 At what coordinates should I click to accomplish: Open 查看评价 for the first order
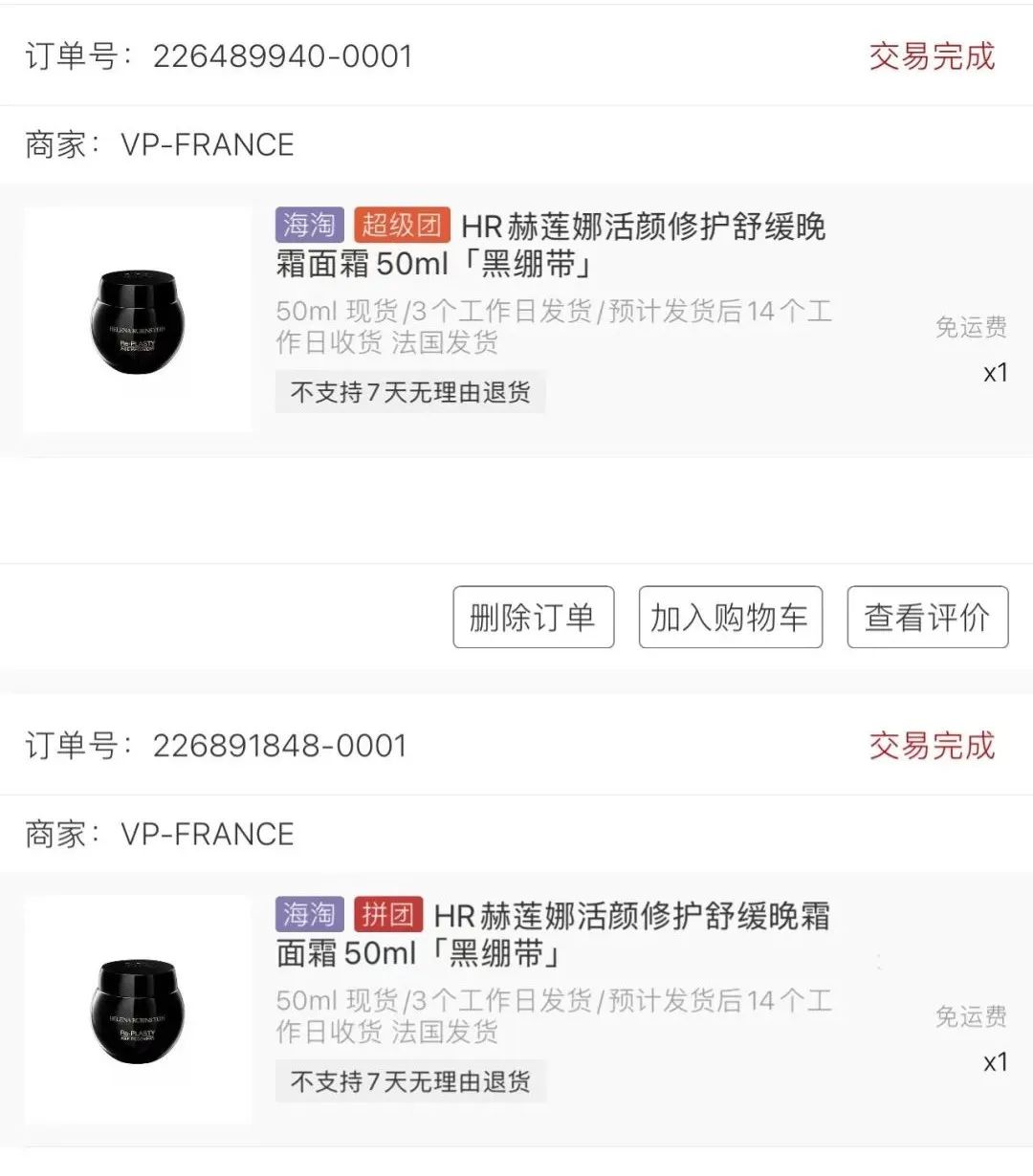(927, 618)
